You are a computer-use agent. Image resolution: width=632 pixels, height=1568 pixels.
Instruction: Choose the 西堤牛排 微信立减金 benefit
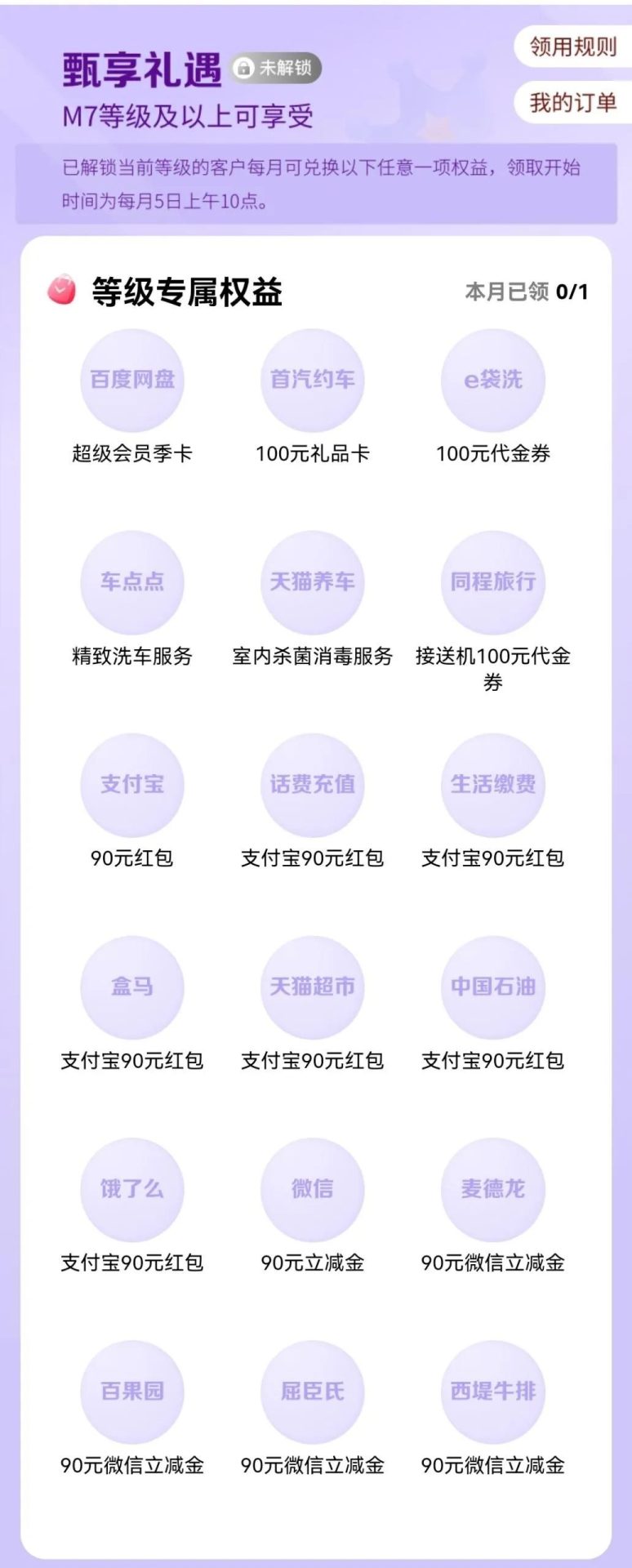pyautogui.click(x=493, y=1392)
